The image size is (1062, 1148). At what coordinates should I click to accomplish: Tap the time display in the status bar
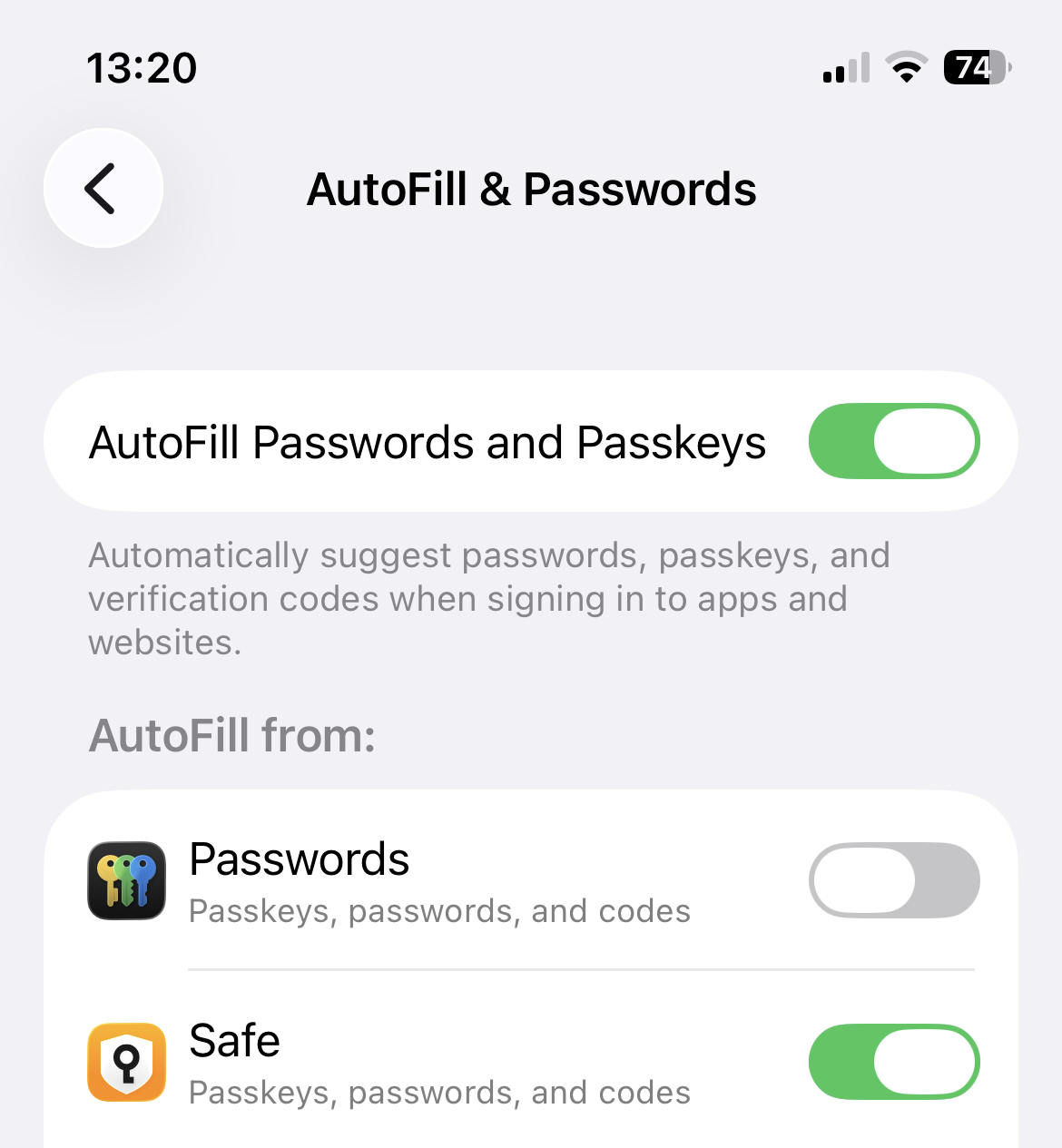[x=142, y=67]
